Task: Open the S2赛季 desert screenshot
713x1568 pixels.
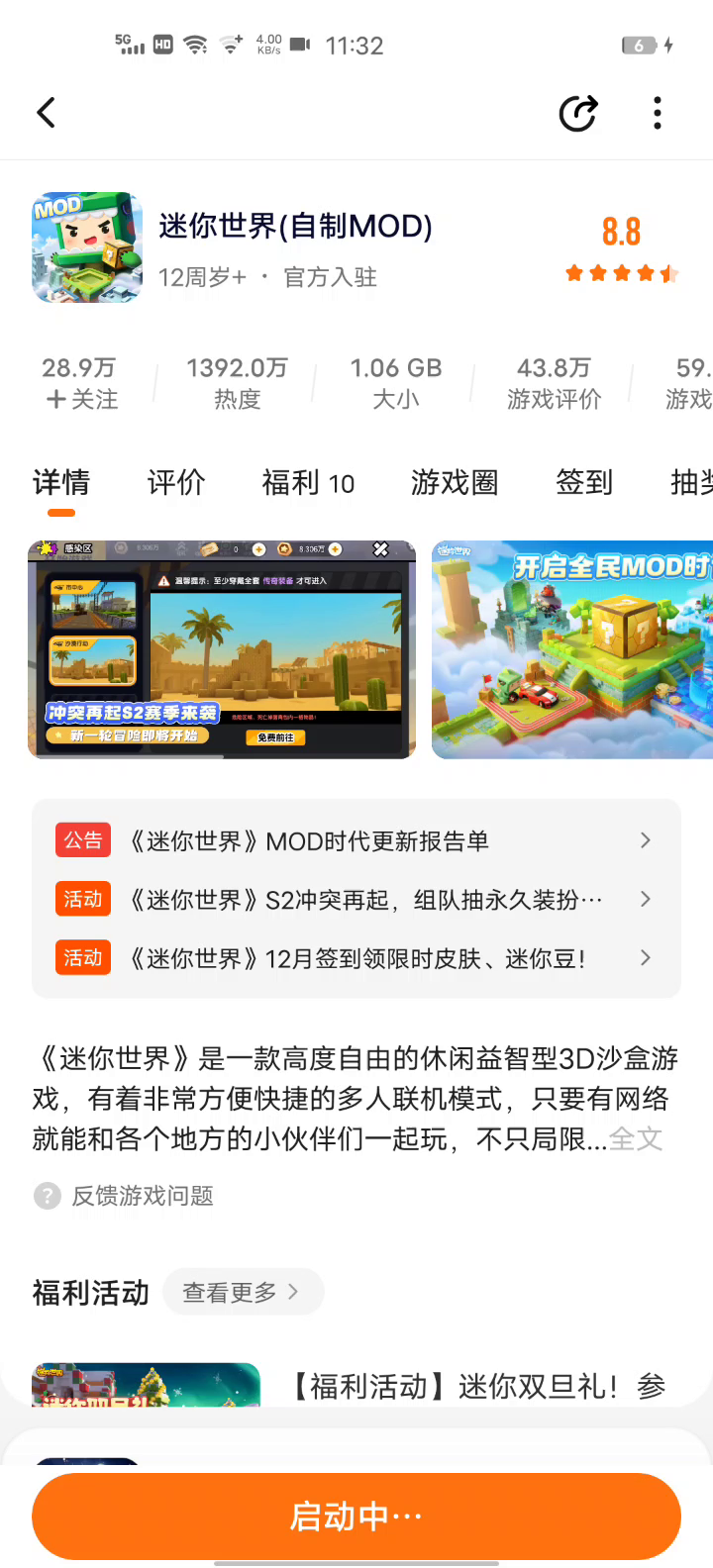Action: coord(222,649)
